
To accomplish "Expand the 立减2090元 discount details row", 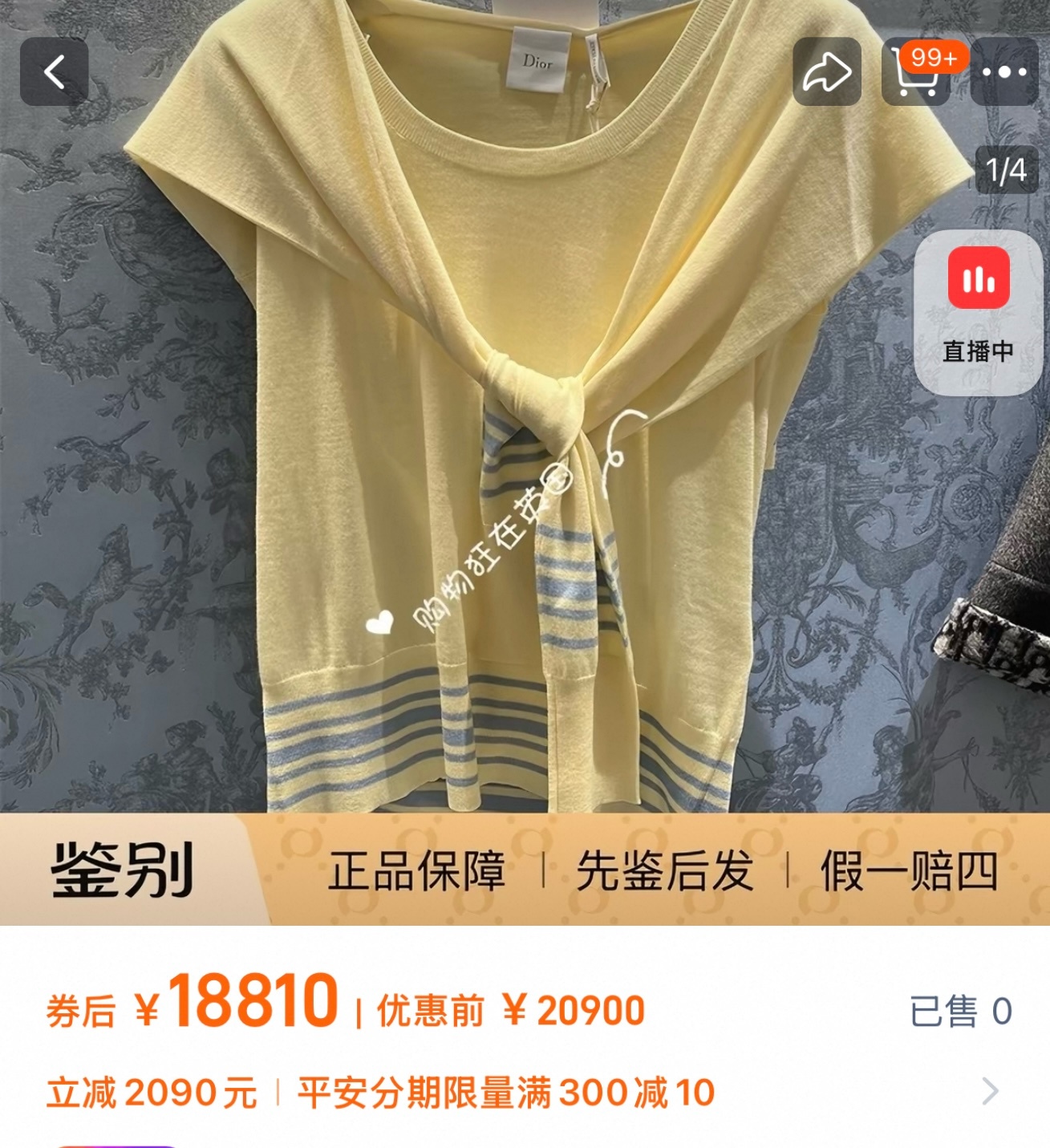I will (x=990, y=1091).
